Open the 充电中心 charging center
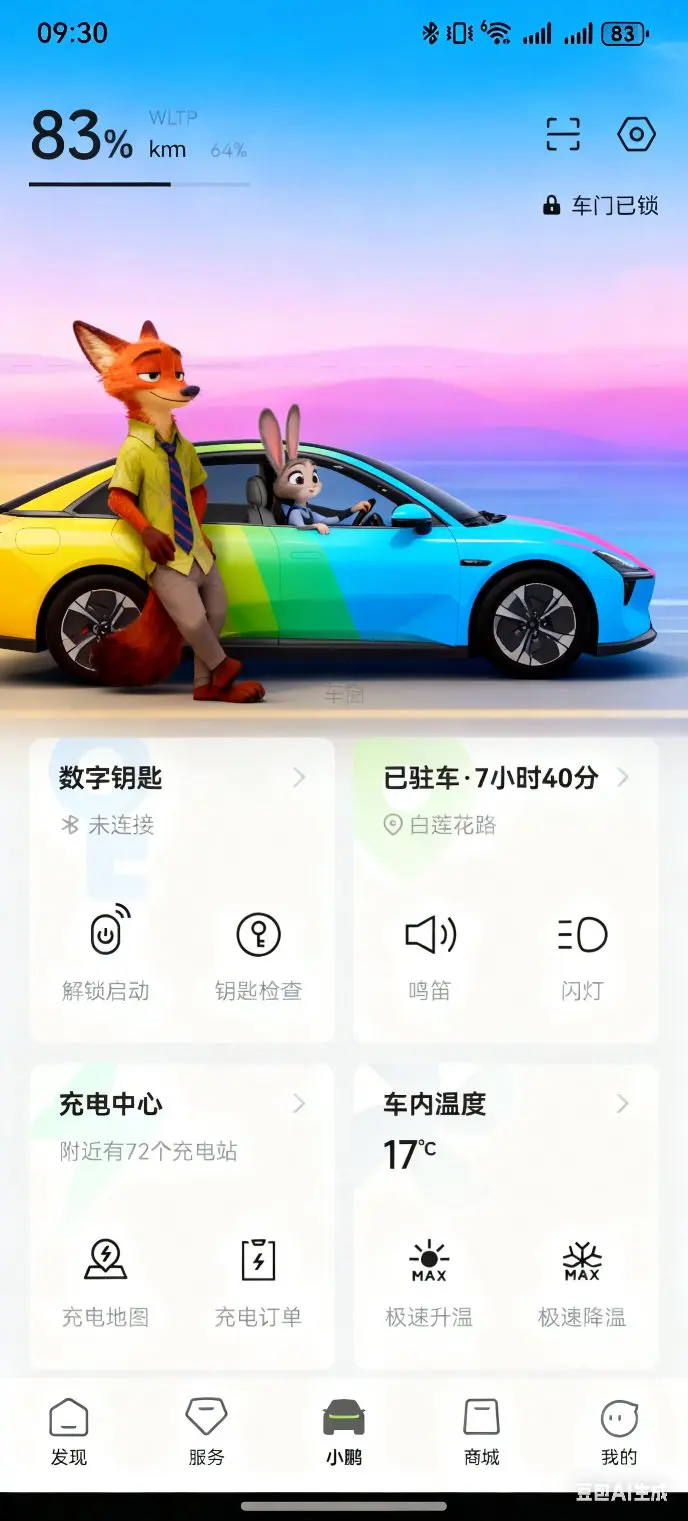688x1521 pixels. [182, 1104]
